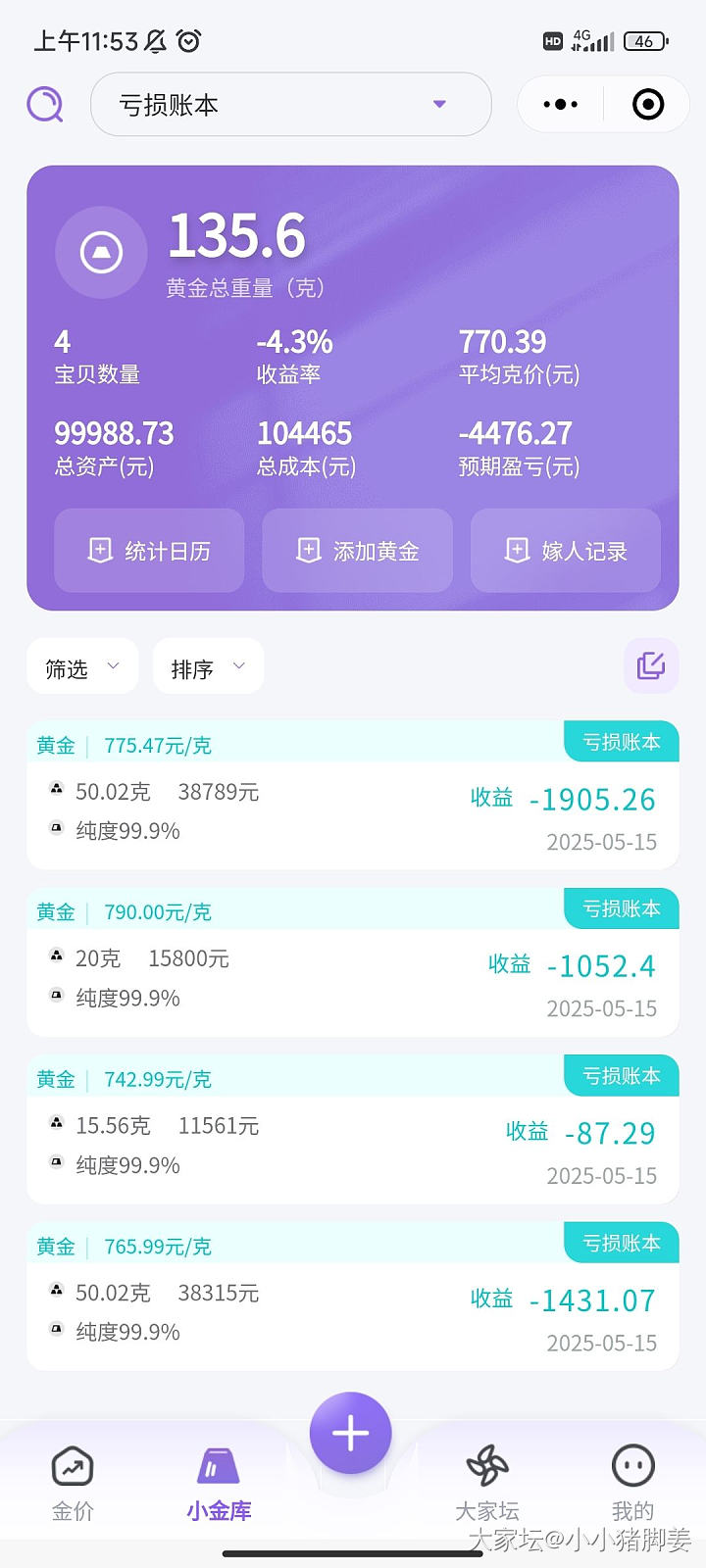Tap the edit icon beside the sort dropdown

[651, 666]
